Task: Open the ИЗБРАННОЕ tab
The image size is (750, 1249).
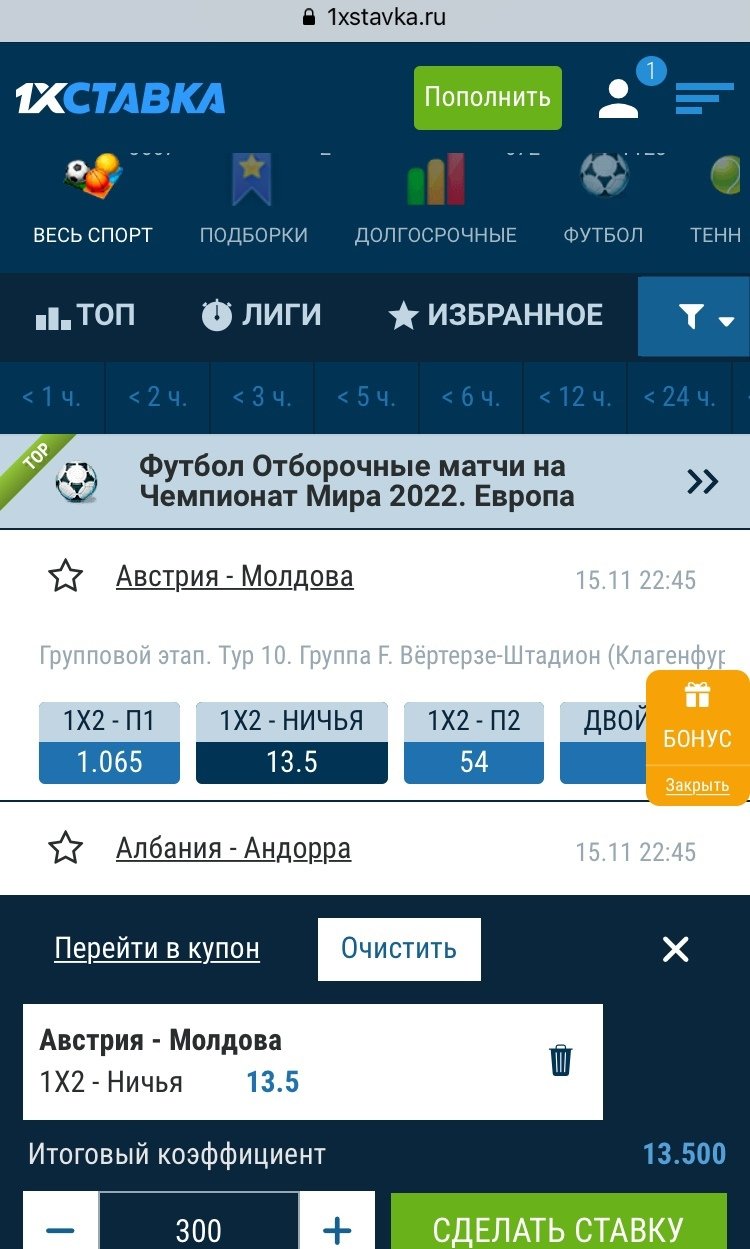Action: 495,316
